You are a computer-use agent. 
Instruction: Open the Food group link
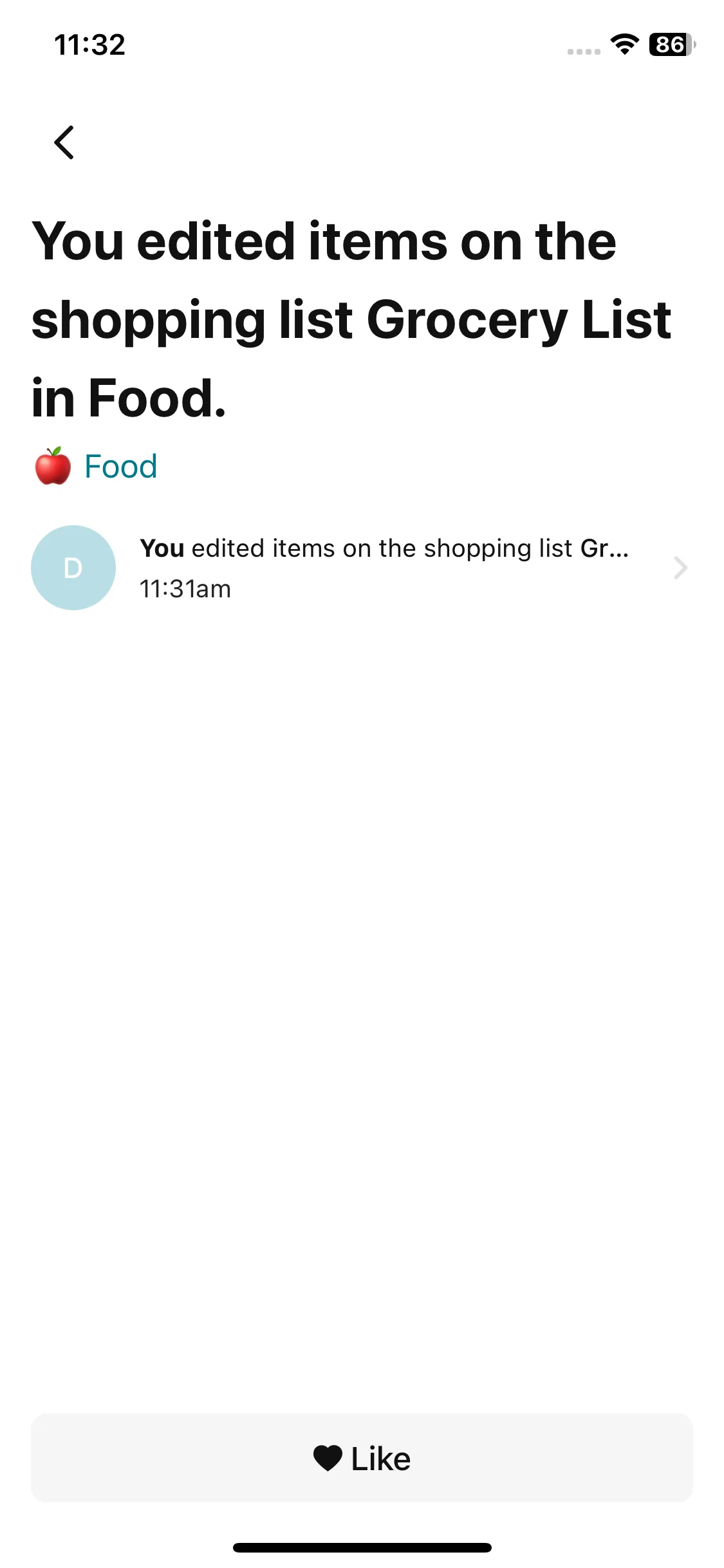[x=120, y=467]
